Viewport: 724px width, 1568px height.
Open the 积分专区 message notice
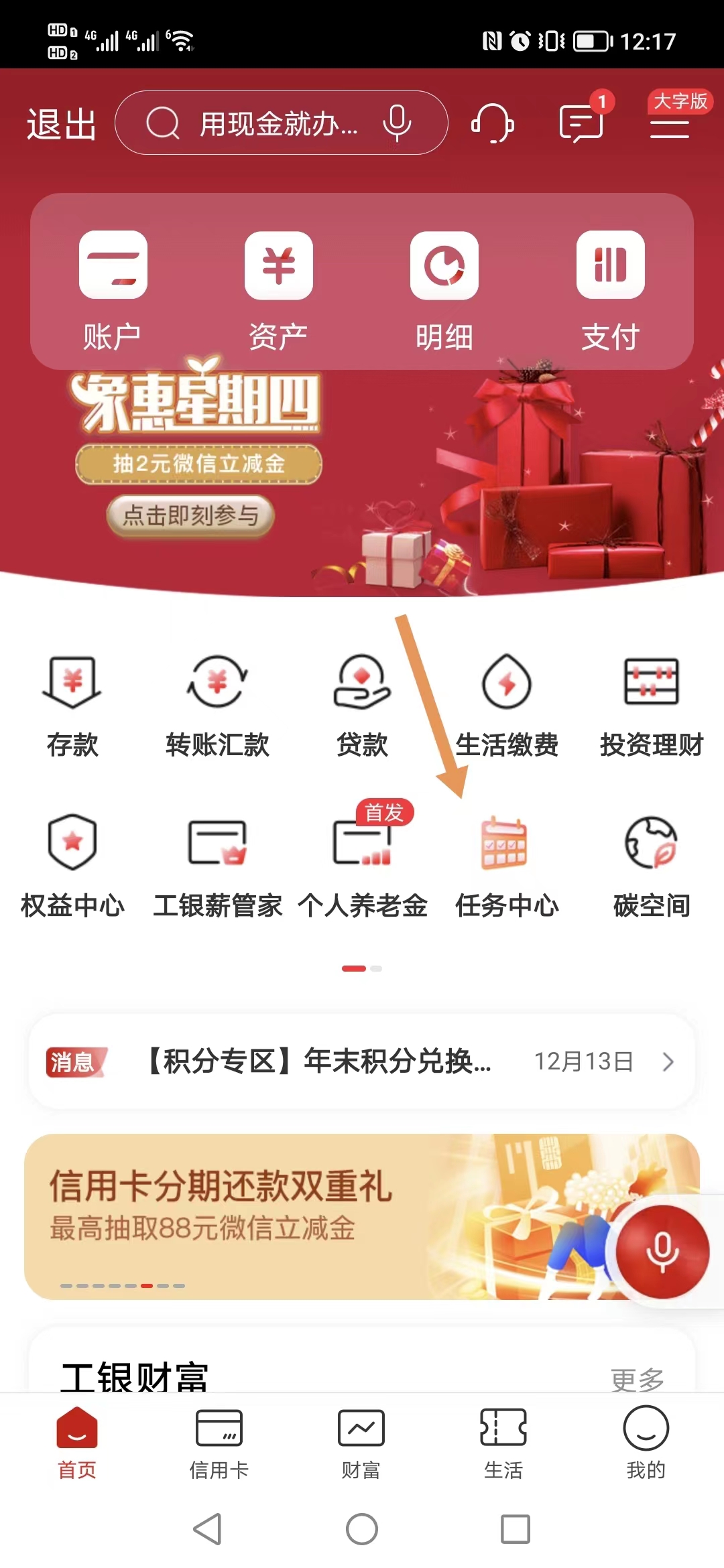pos(362,1061)
